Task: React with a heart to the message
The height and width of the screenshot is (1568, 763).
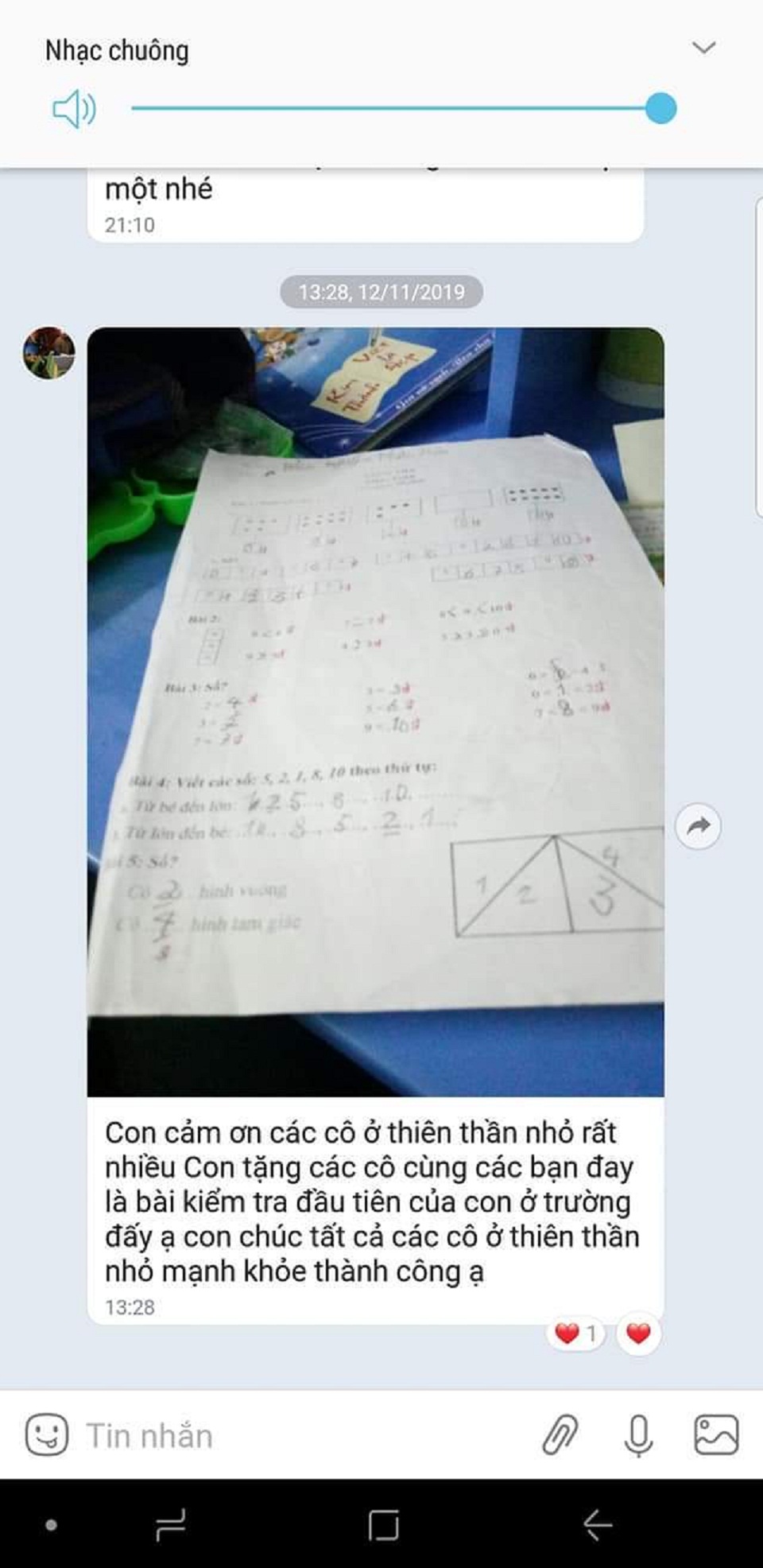Action: tap(638, 1333)
